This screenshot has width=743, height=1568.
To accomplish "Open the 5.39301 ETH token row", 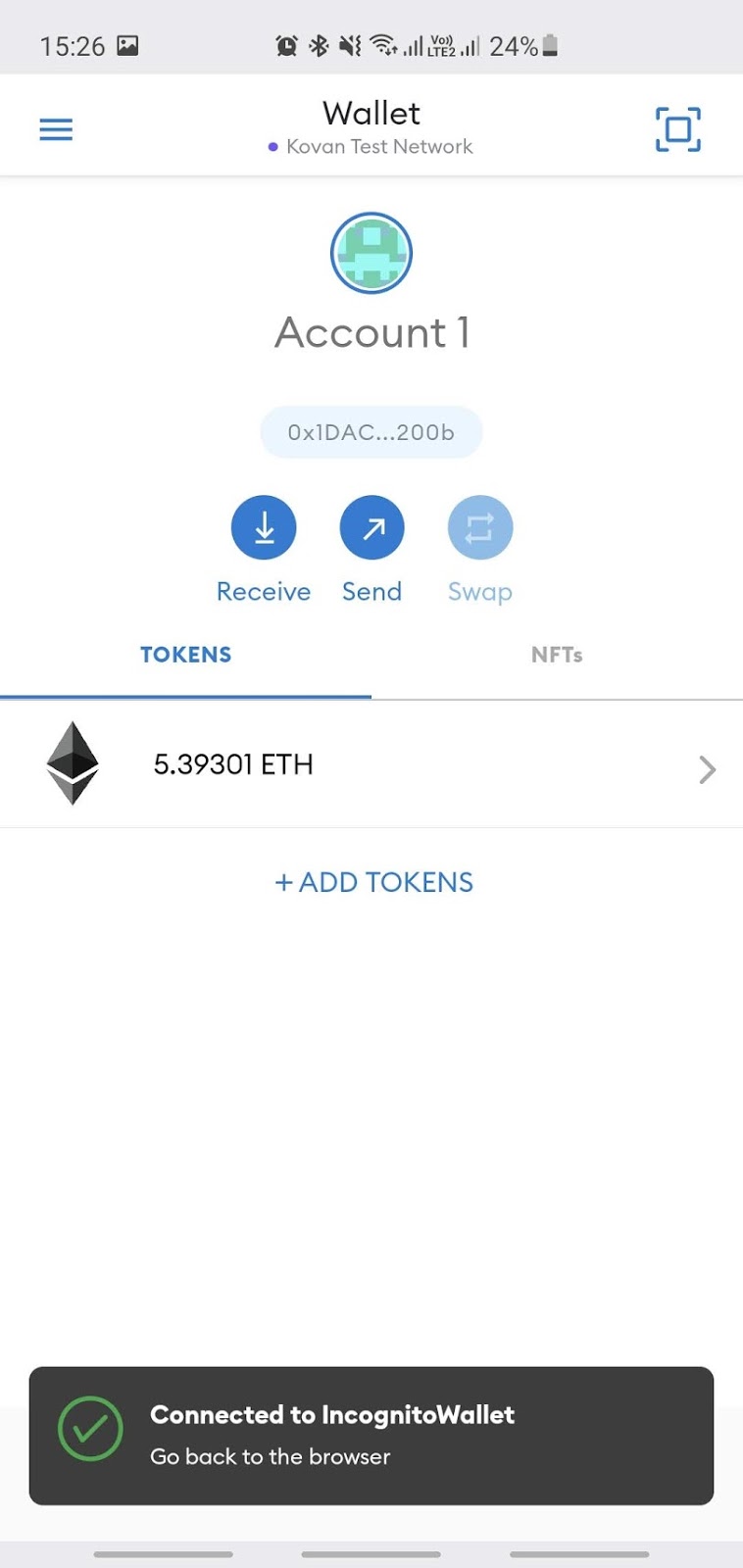I will click(x=371, y=764).
